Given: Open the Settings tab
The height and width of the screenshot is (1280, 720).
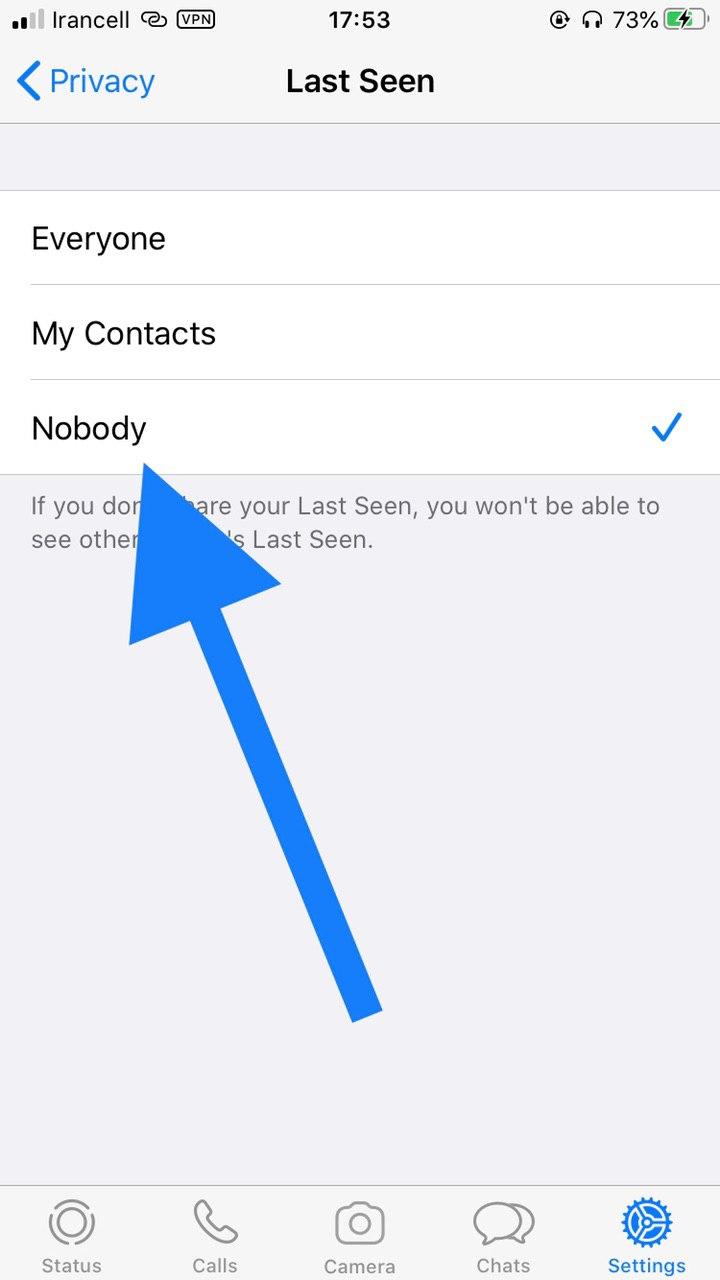Looking at the screenshot, I should 647,1237.
